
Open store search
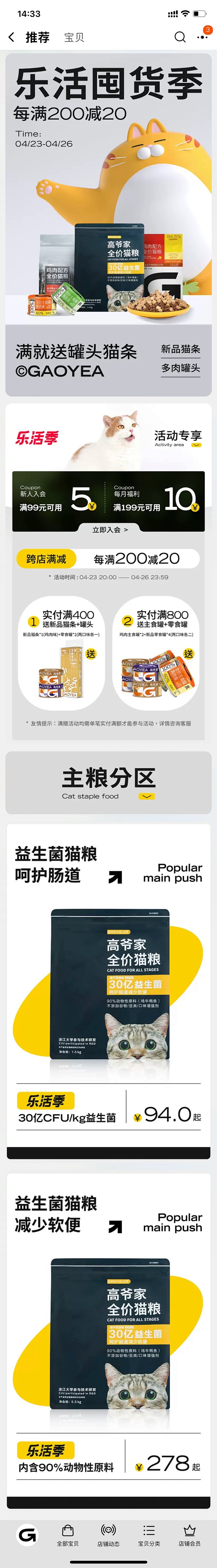180,37
